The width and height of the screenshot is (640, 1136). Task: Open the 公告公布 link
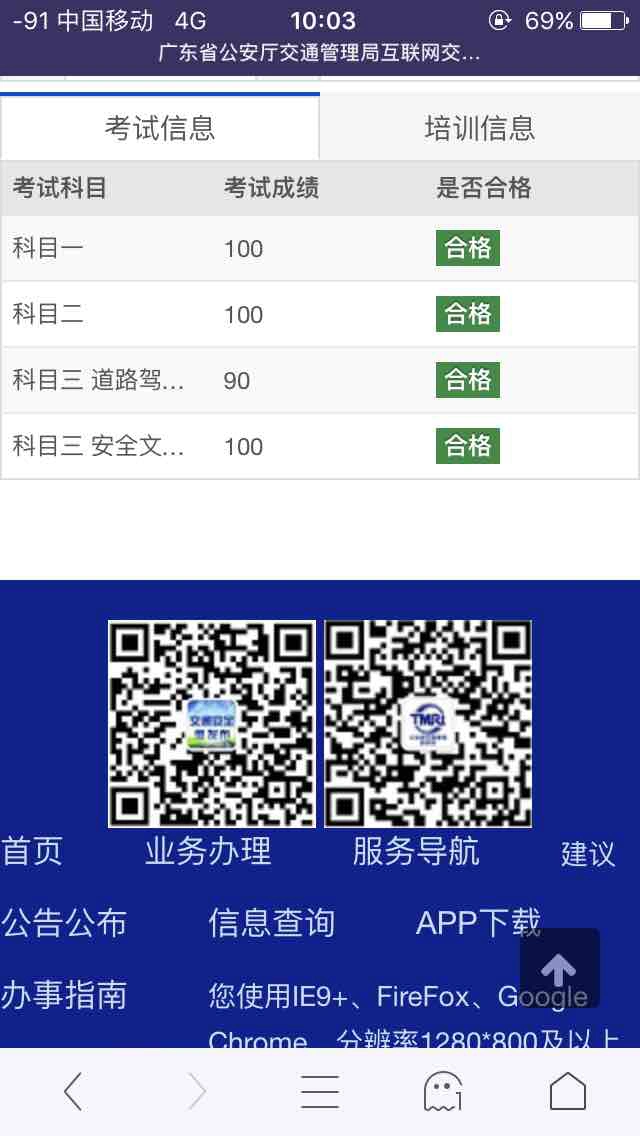(x=64, y=922)
